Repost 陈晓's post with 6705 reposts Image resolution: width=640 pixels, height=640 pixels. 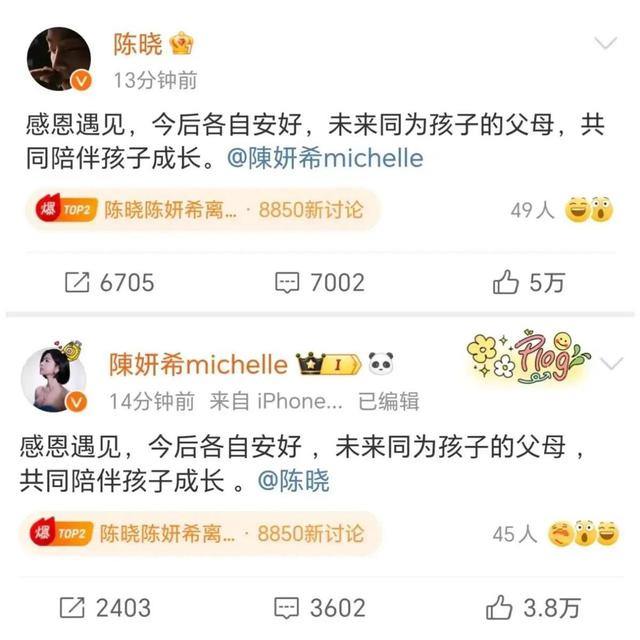(x=109, y=283)
